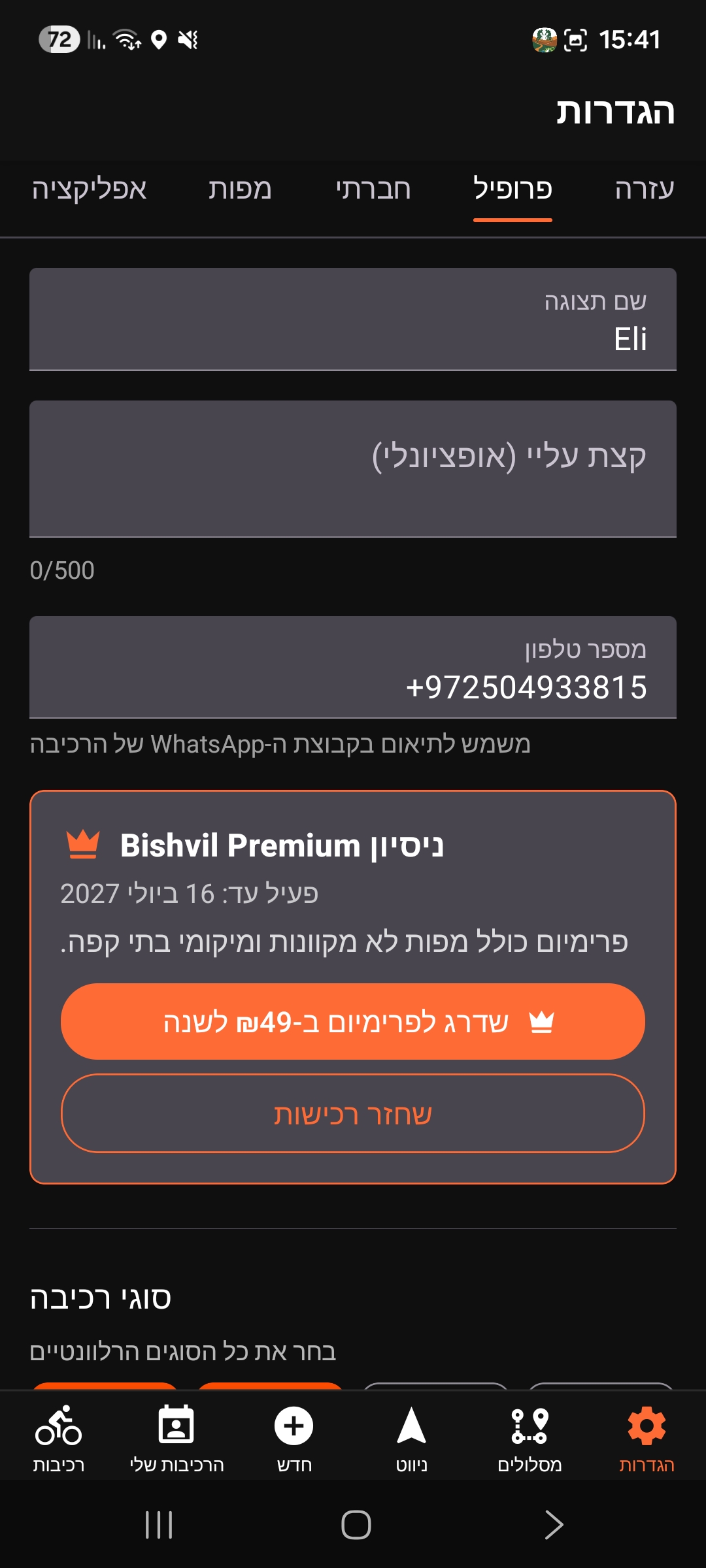The height and width of the screenshot is (1568, 706).
Task: Open the מסלולים routes tab
Action: (x=529, y=1439)
